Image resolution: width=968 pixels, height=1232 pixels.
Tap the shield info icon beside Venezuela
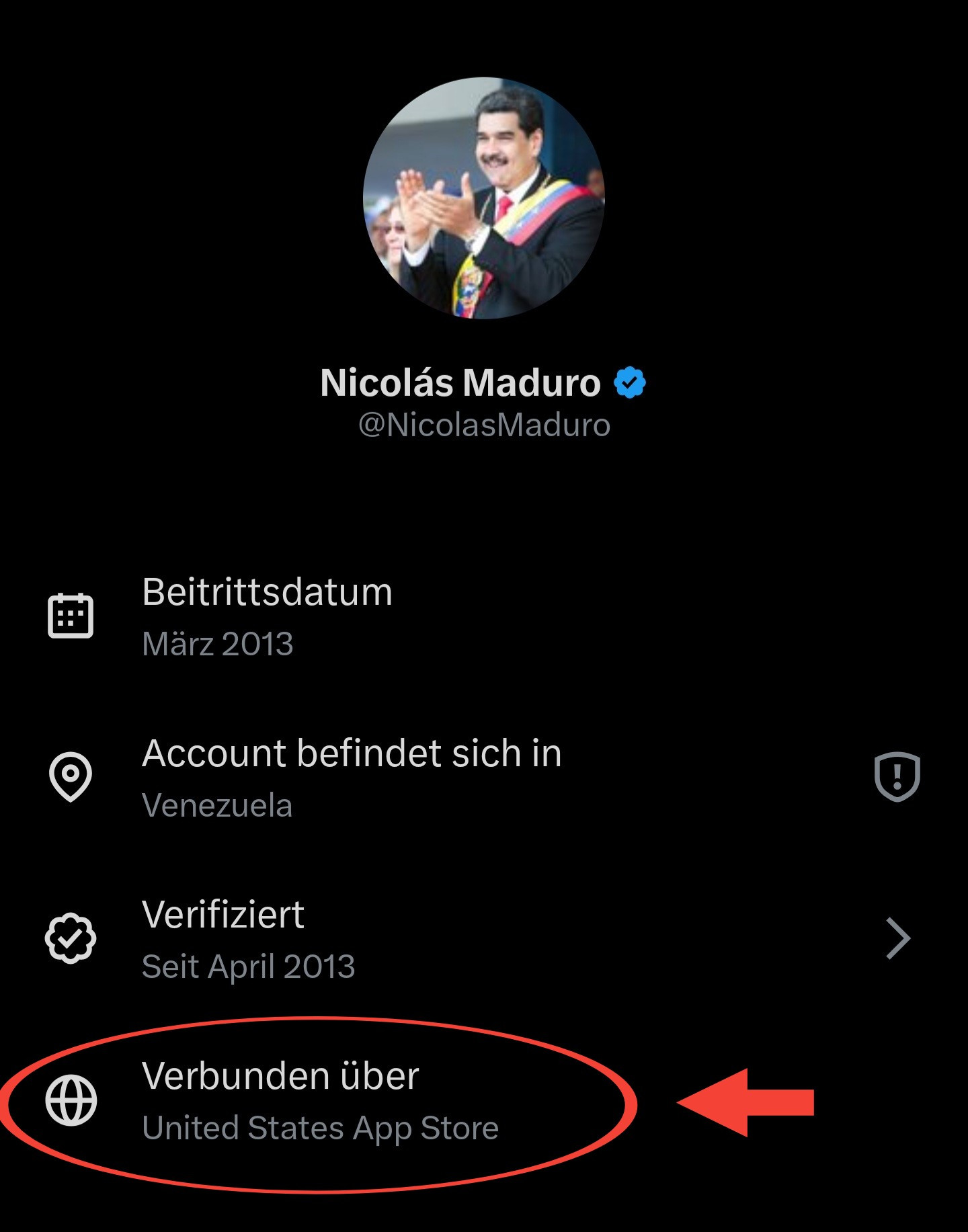click(897, 777)
